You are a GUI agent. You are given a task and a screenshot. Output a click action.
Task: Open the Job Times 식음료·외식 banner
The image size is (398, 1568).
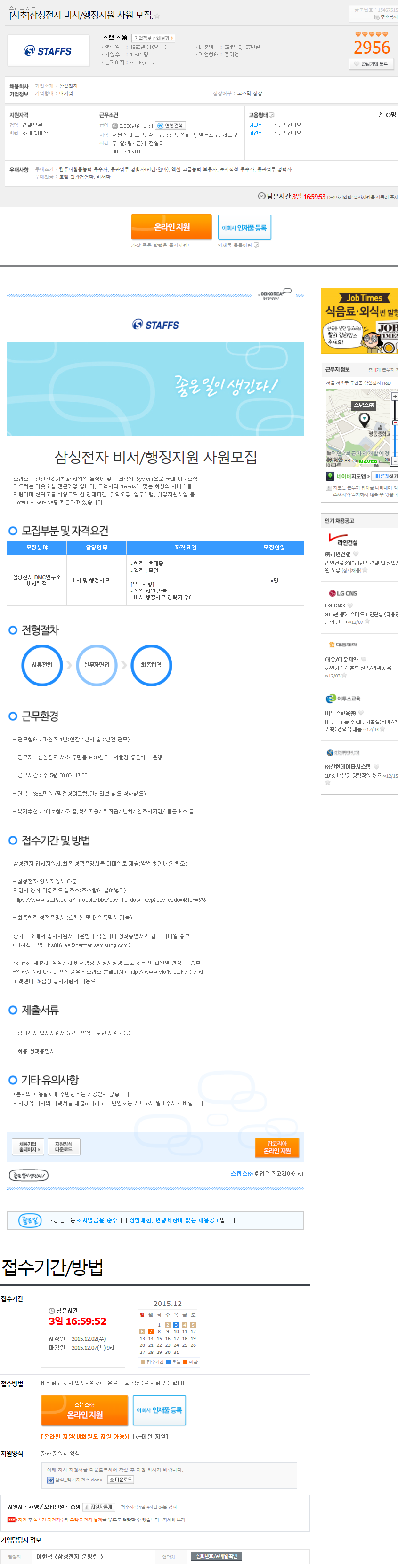pyautogui.click(x=359, y=321)
